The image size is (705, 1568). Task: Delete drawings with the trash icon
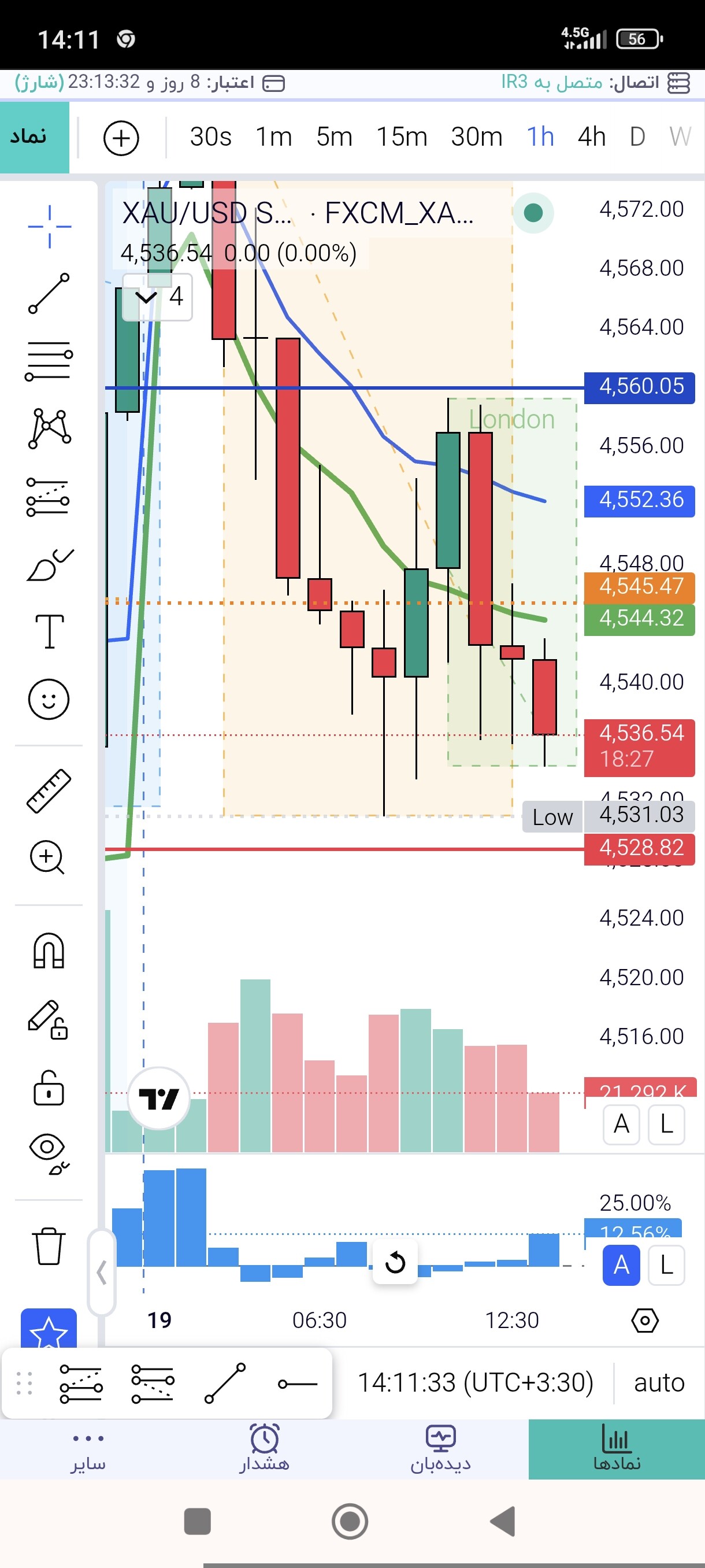tap(48, 1246)
